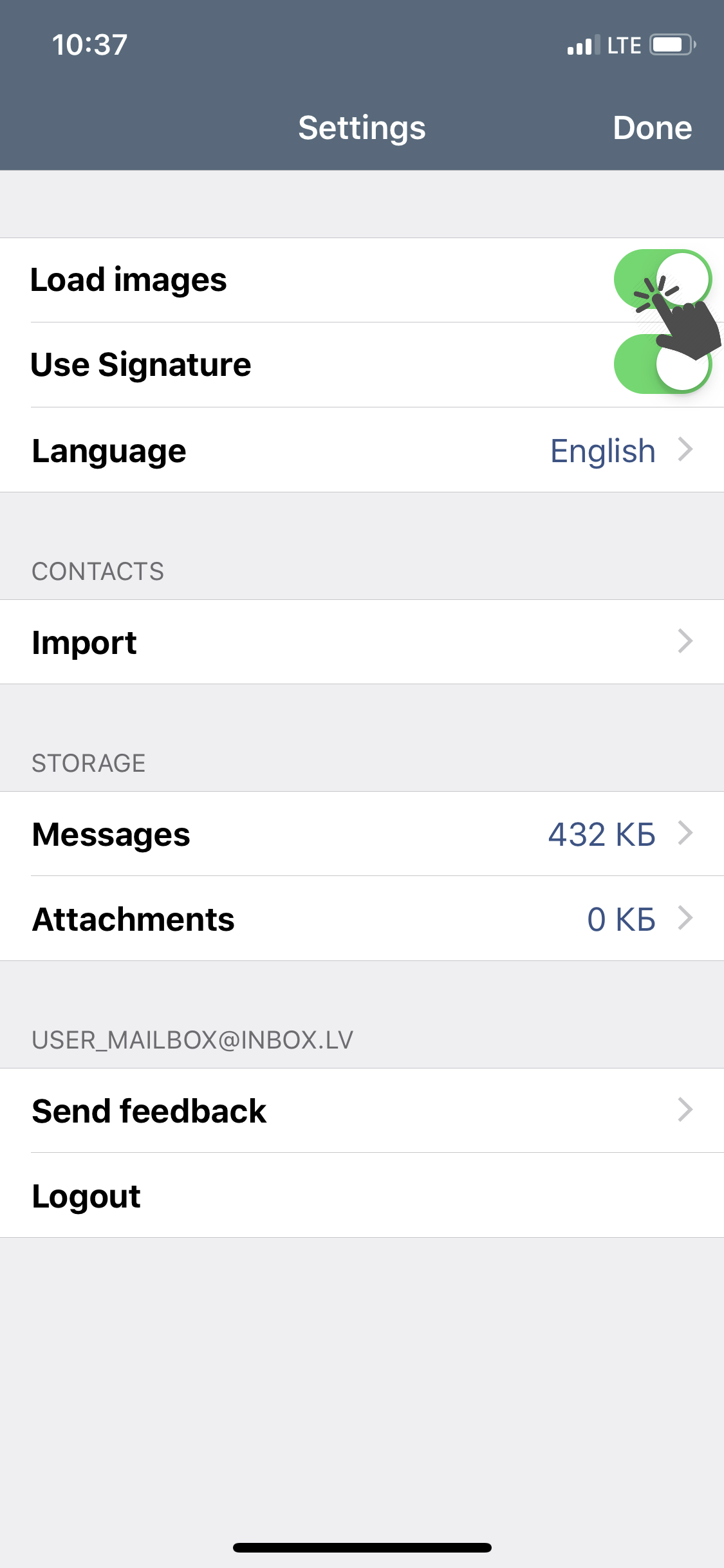This screenshot has width=724, height=1568.
Task: Disable the Use Signature toggle
Action: (663, 364)
